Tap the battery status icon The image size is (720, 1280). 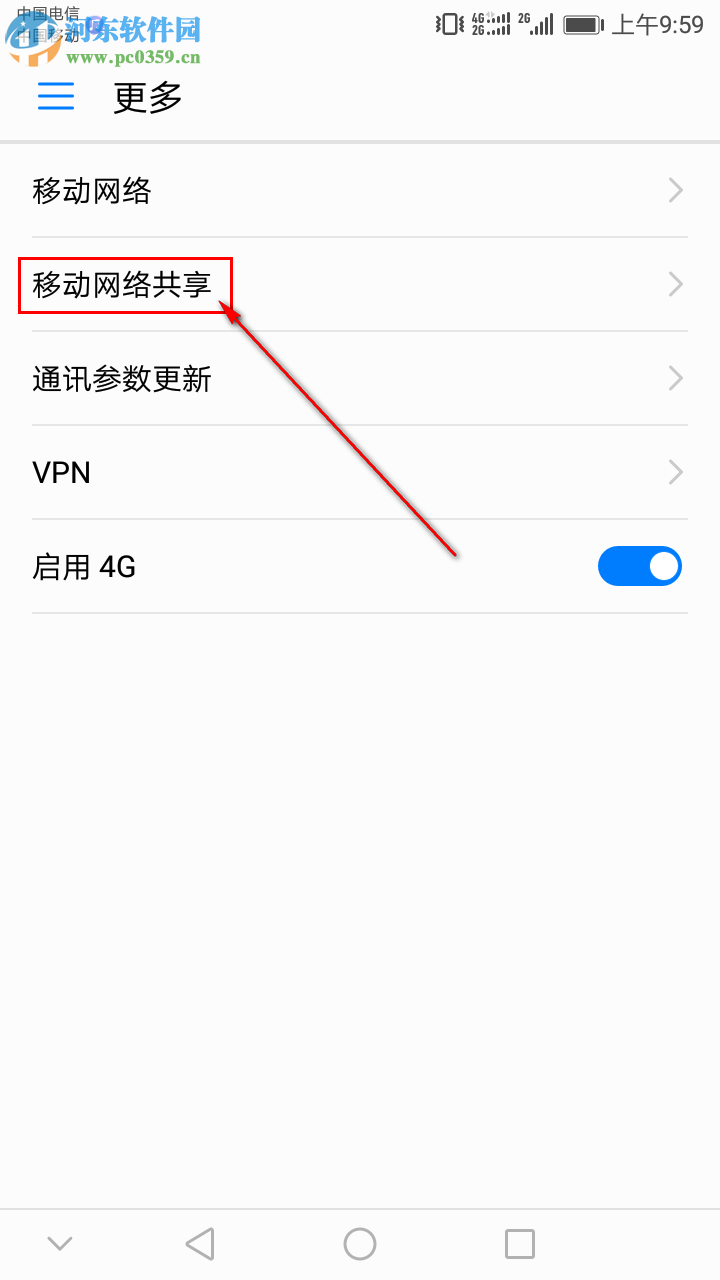click(581, 23)
